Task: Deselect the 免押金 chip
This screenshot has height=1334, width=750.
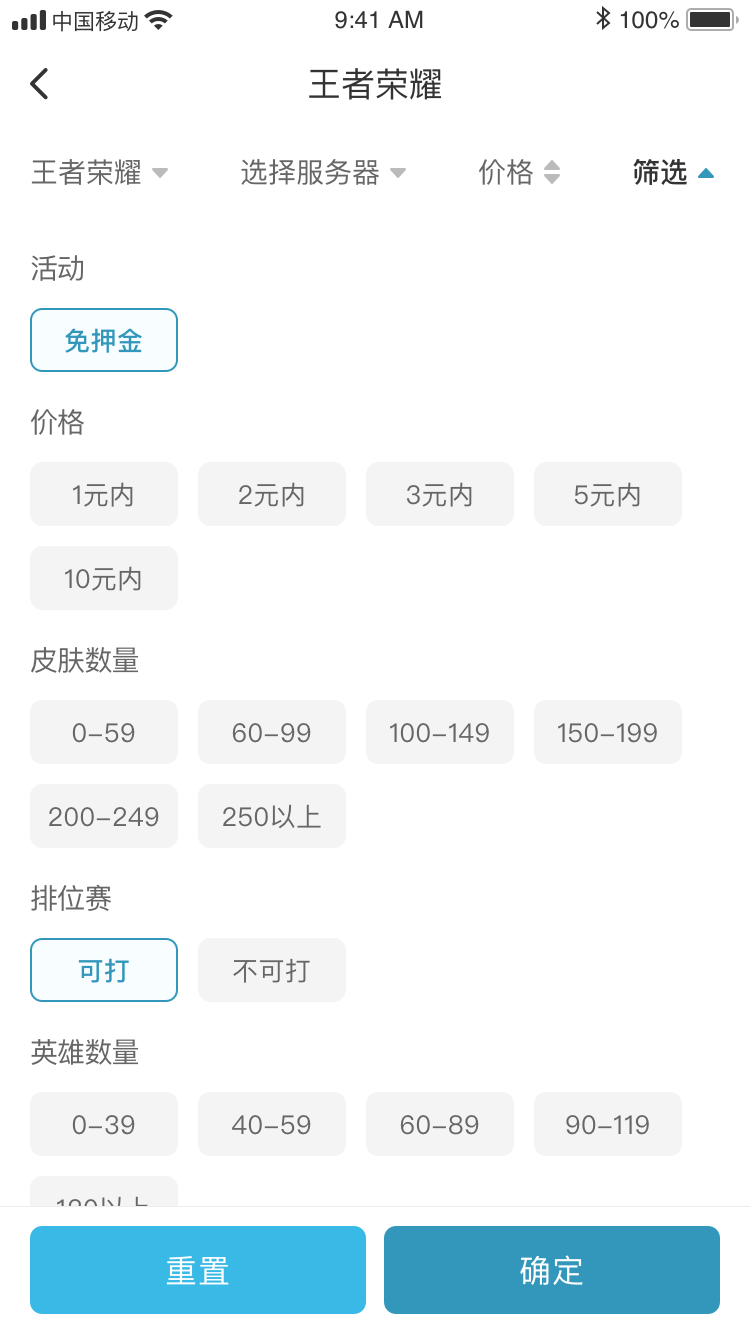Action: pos(104,341)
